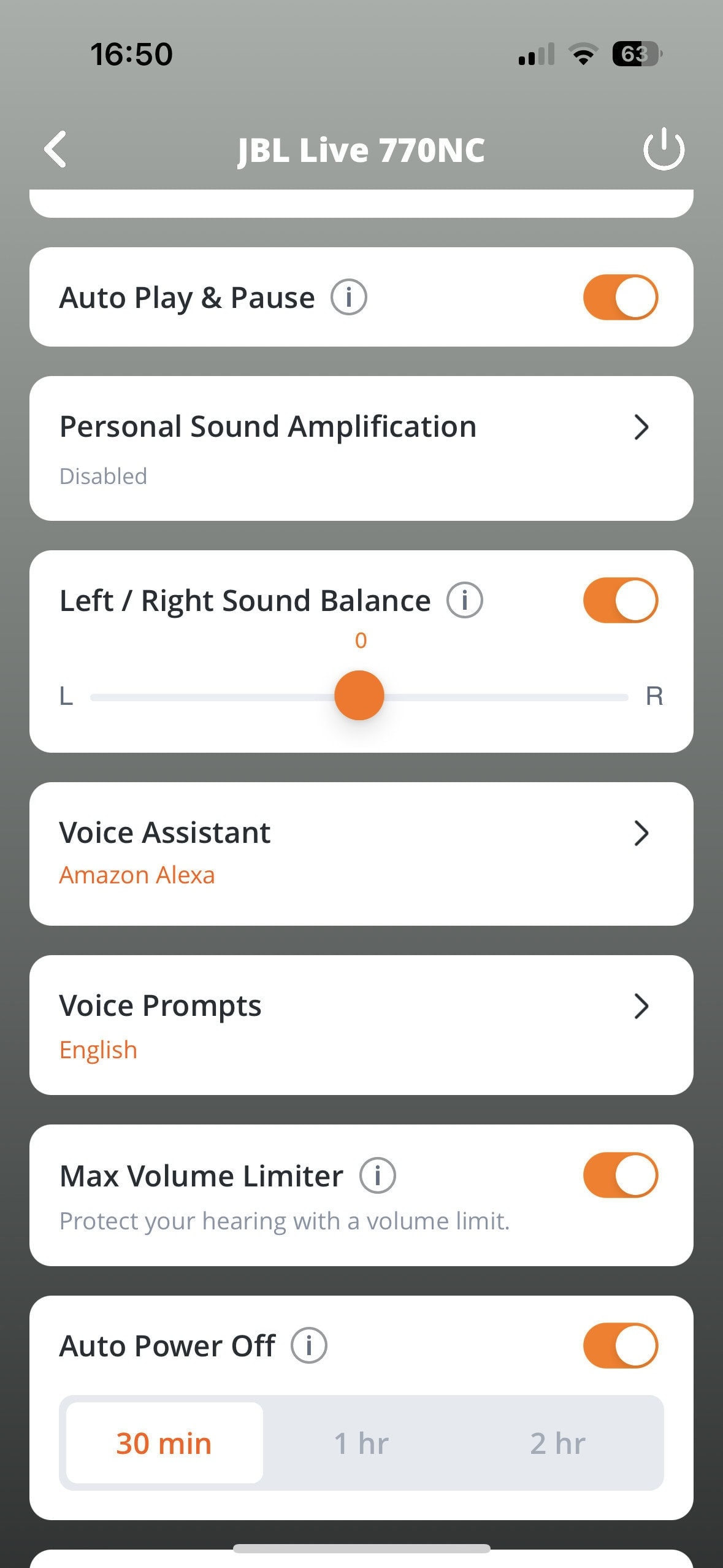Select 30 min auto power off

pos(164,1443)
